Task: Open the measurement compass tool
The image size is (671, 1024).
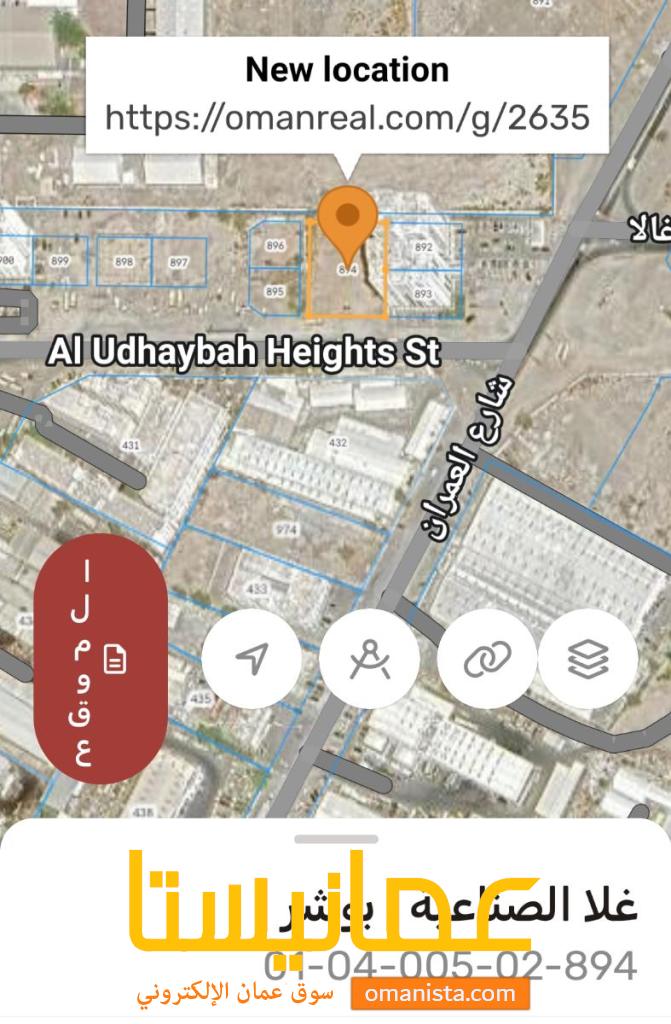Action: pos(369,658)
